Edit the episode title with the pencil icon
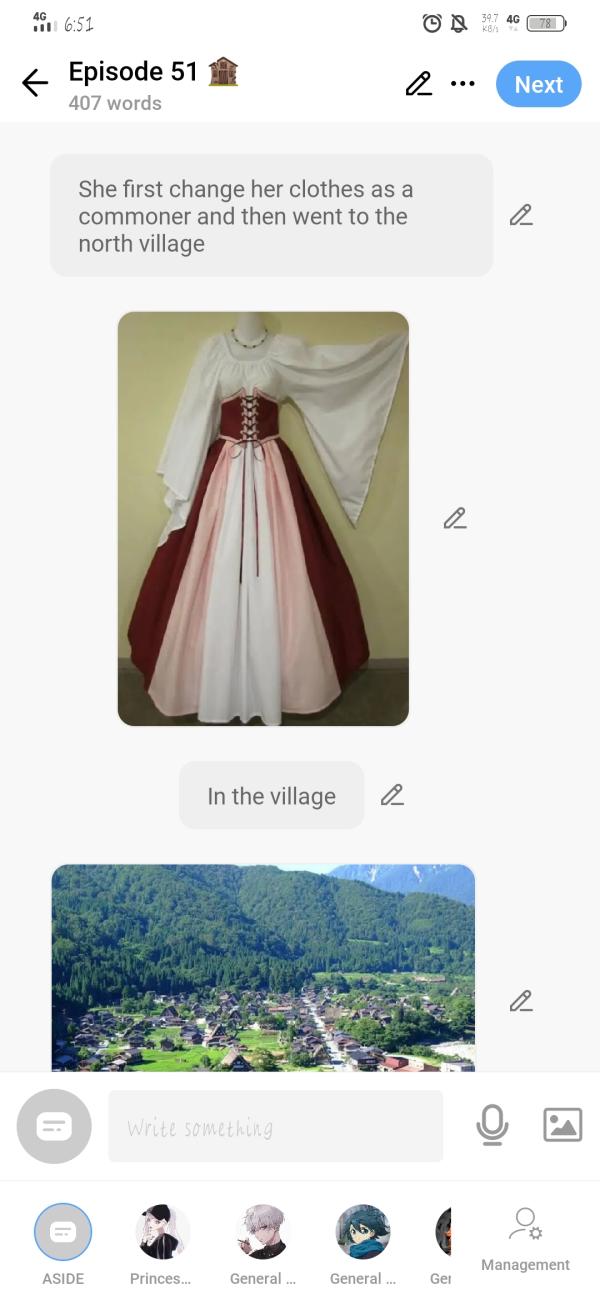This screenshot has height=1300, width=600. (418, 84)
